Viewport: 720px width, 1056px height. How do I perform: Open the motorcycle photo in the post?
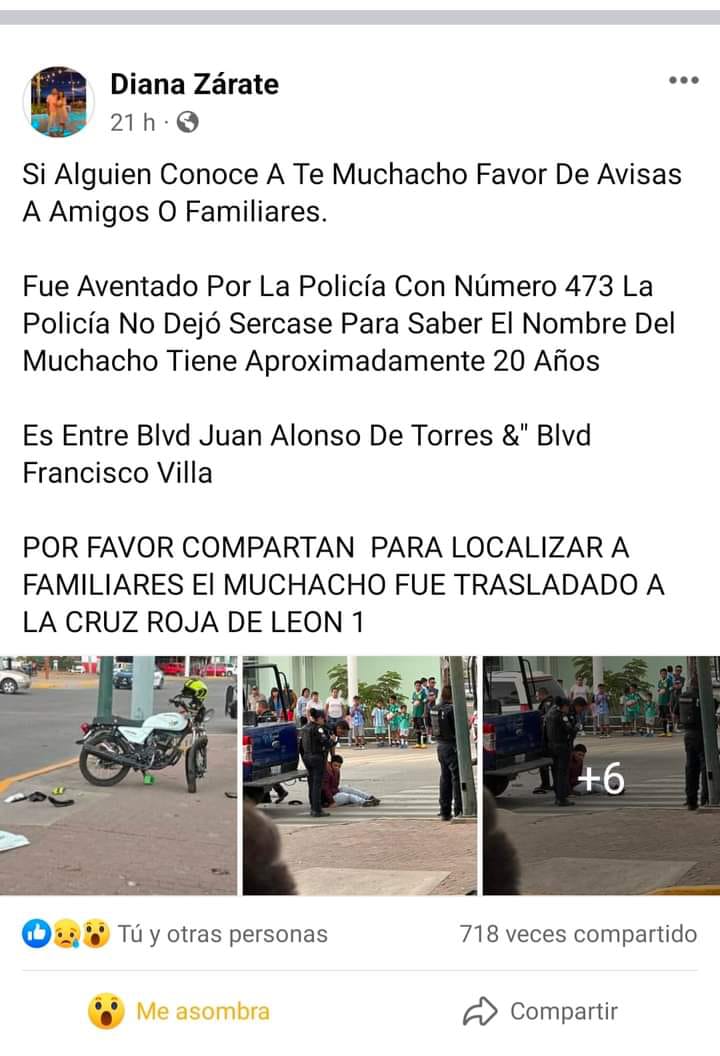pyautogui.click(x=119, y=774)
